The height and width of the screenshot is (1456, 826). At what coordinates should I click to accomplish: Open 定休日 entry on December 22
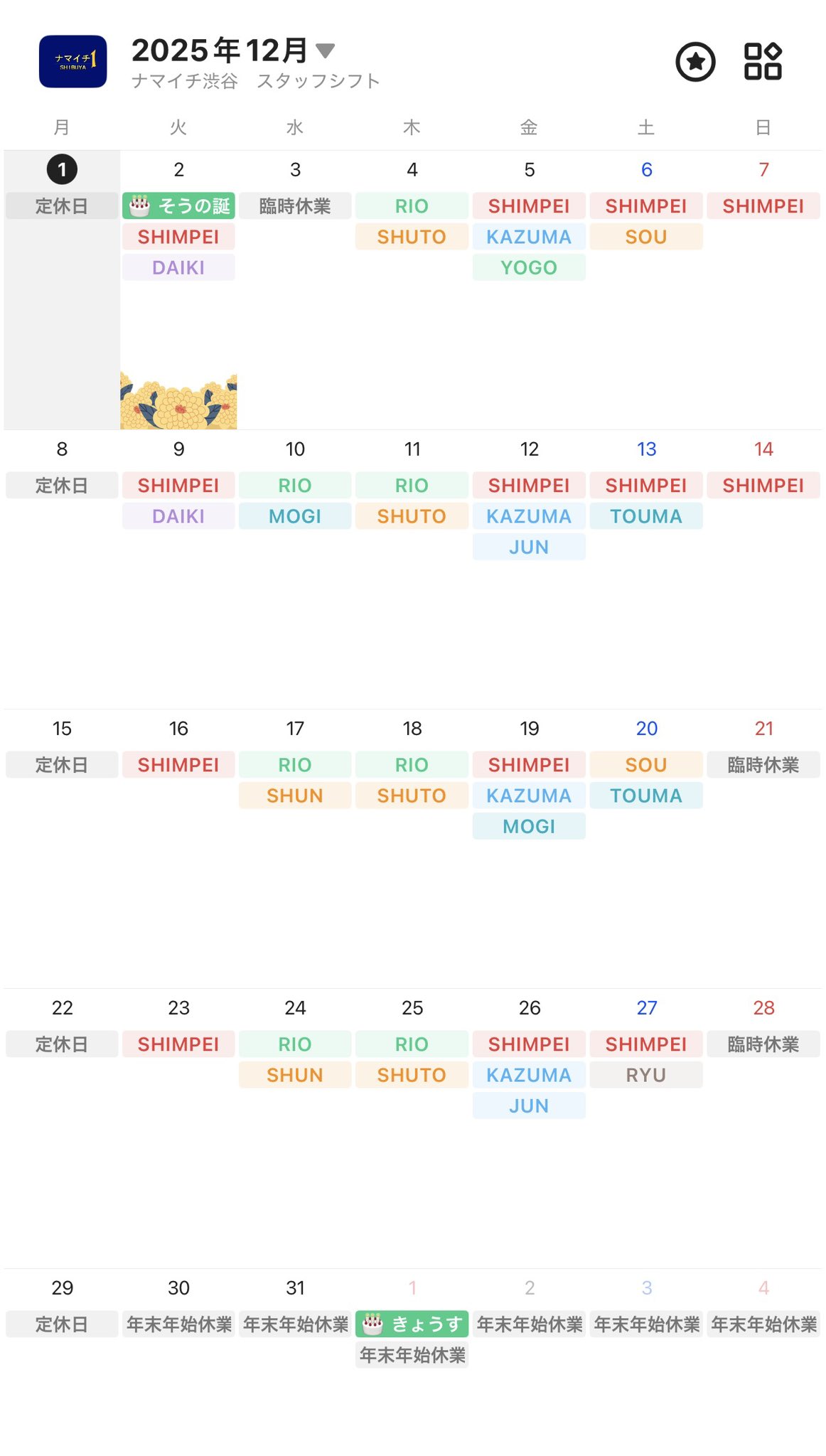(62, 1044)
